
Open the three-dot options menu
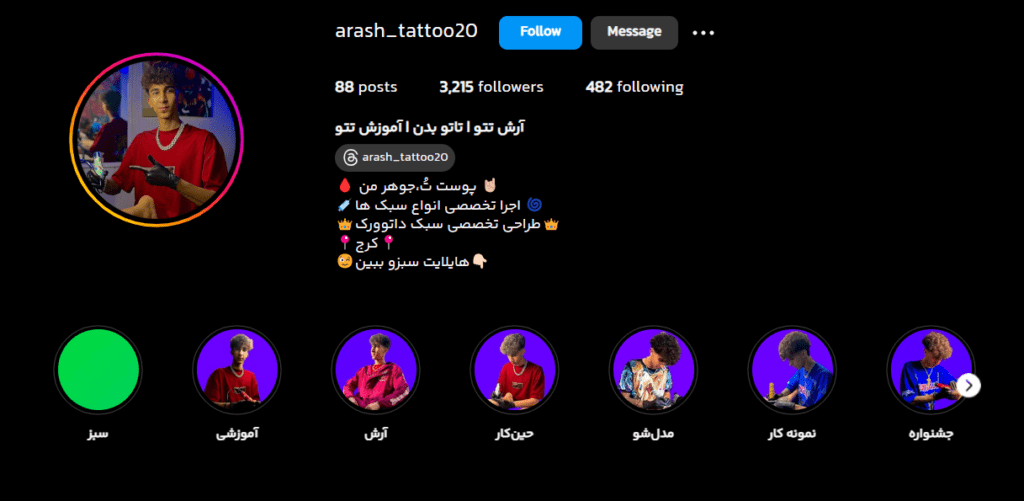click(704, 33)
